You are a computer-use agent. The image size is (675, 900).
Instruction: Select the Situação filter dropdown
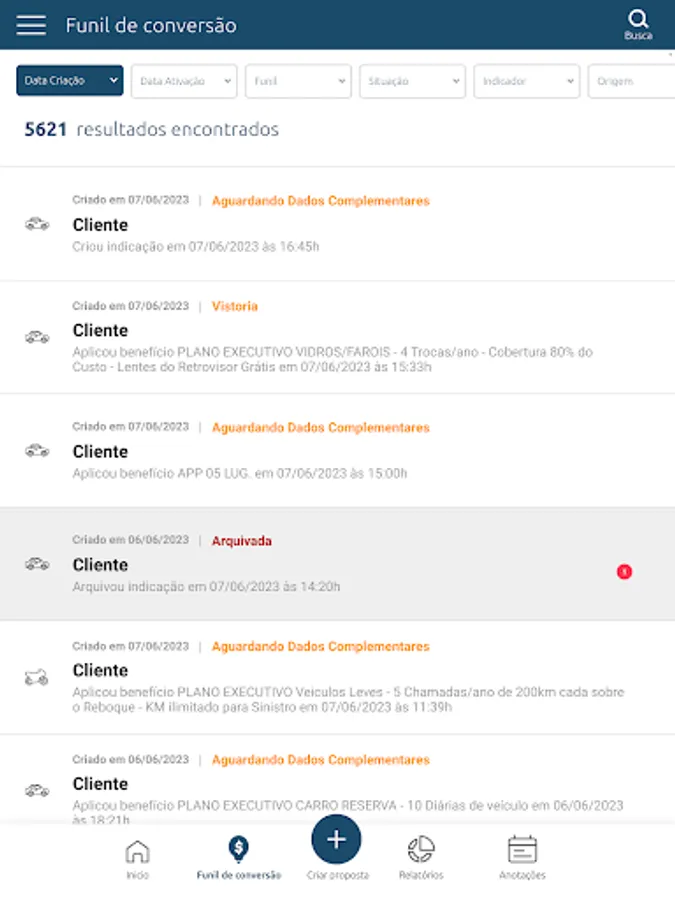(413, 81)
